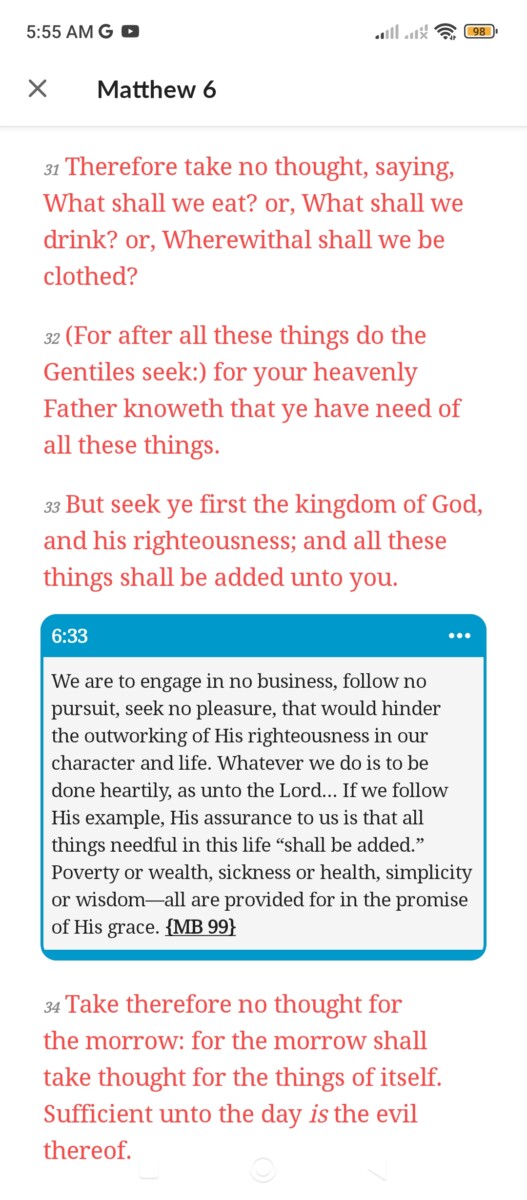Open the three-dot menu on the 6:33 note

pos(459,636)
